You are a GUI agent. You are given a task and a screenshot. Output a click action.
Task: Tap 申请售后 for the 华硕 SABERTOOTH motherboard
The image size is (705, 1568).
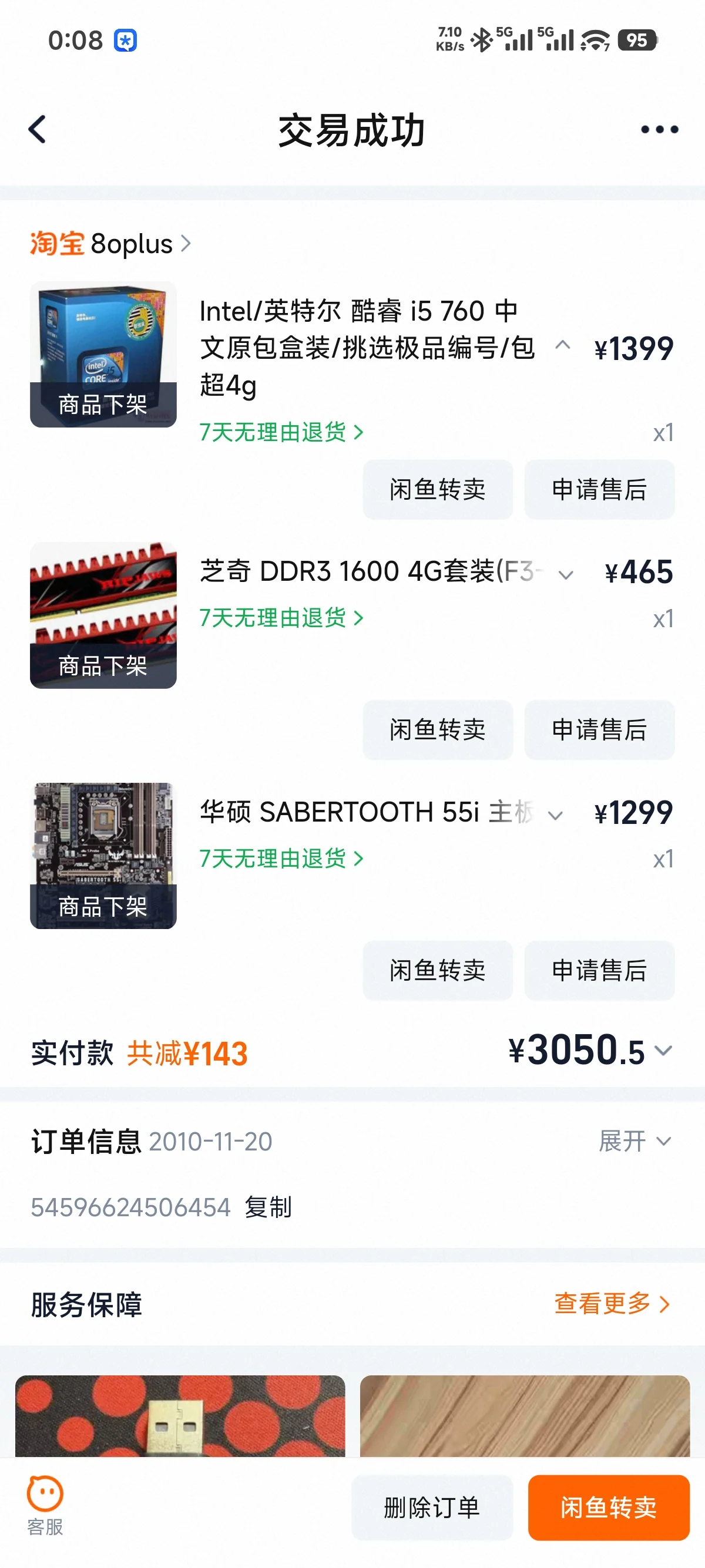click(599, 970)
